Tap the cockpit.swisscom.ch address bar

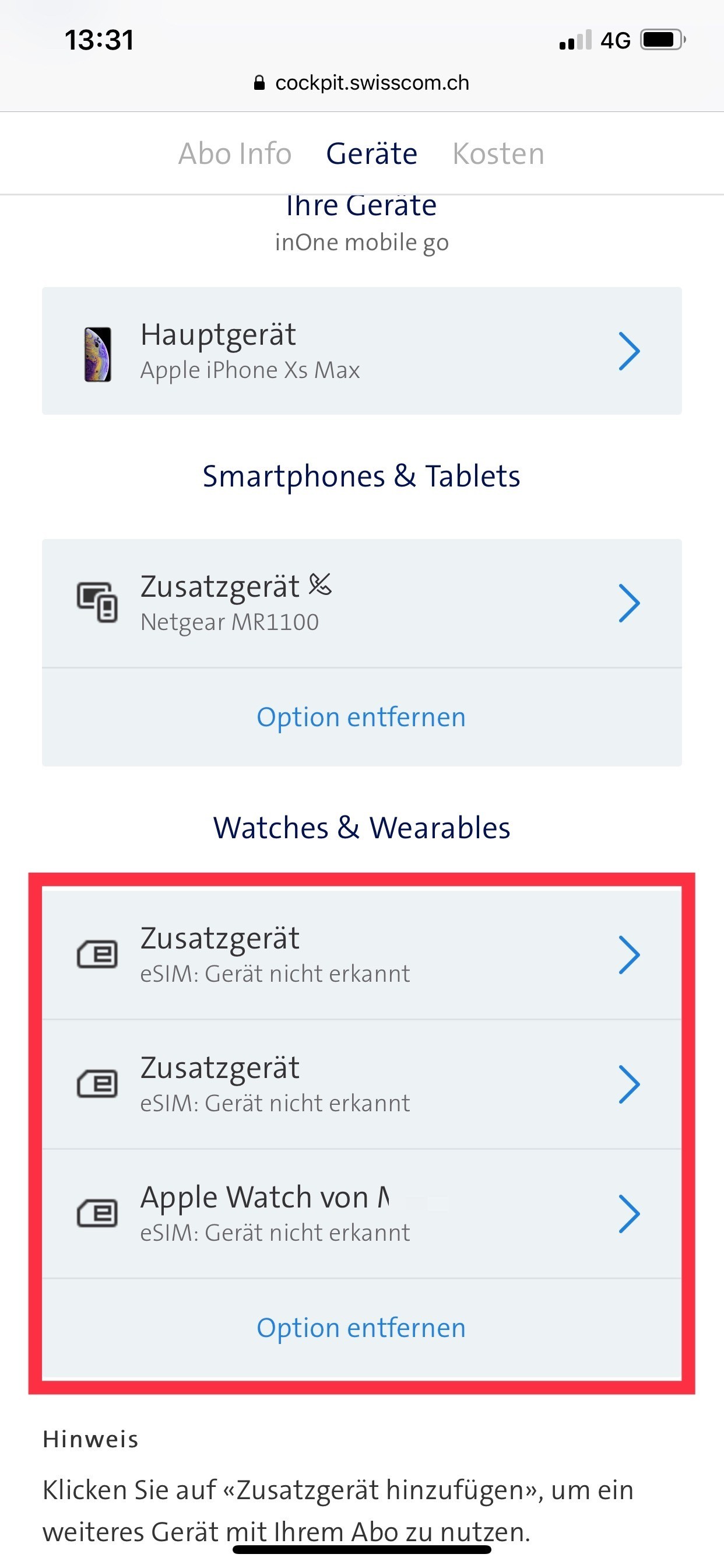361,83
